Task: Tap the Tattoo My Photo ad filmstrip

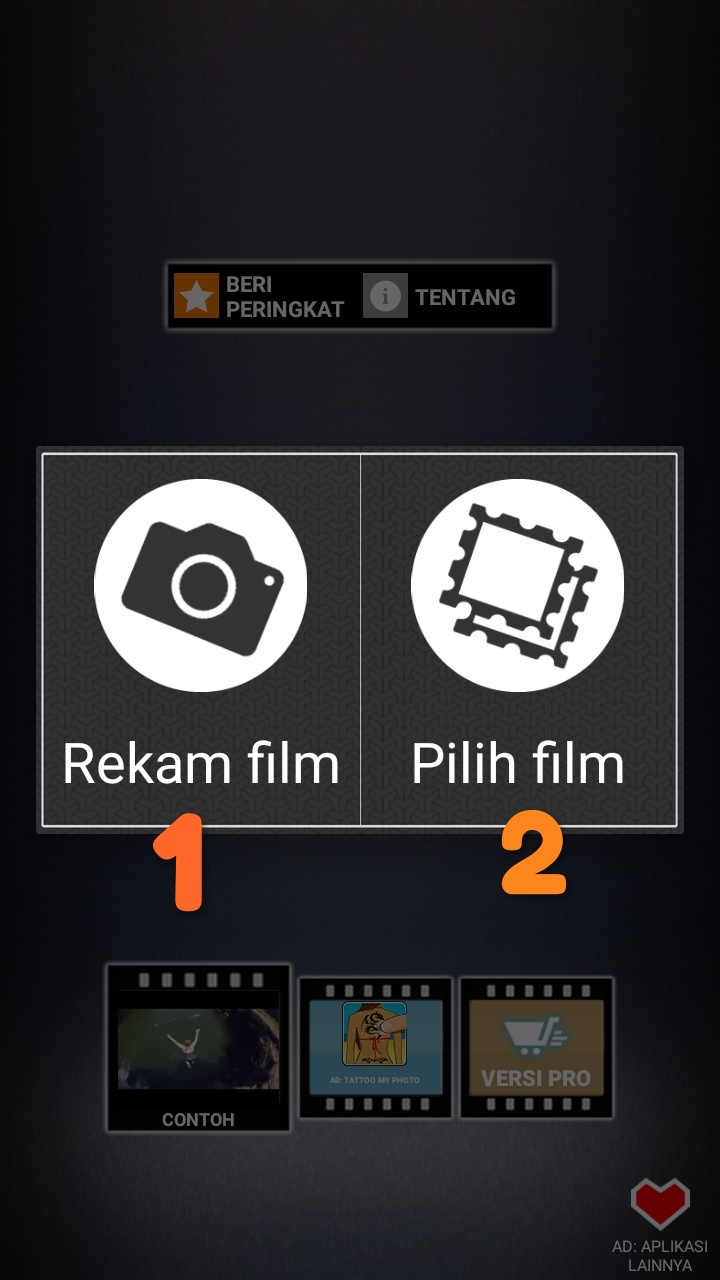Action: tap(377, 1045)
